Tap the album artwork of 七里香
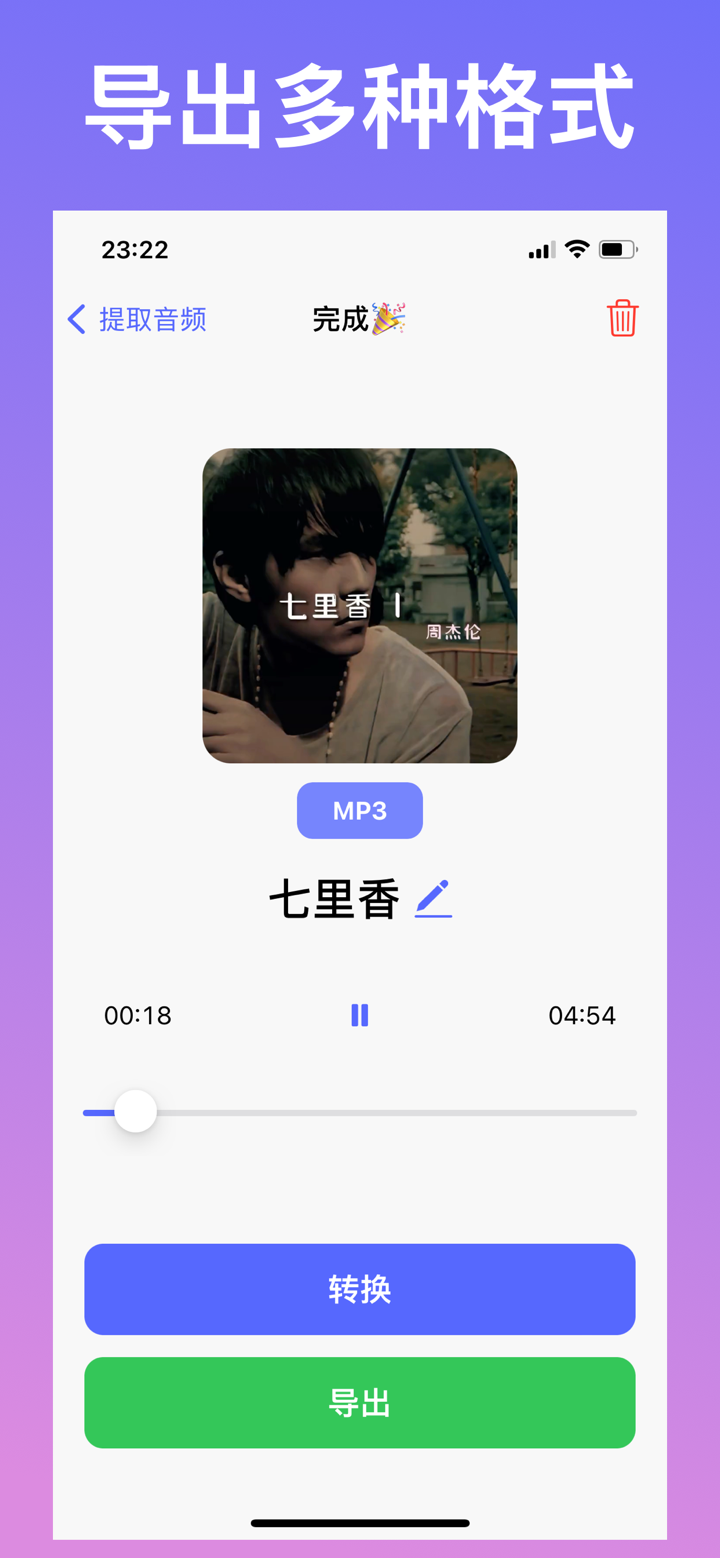720x1558 pixels. (x=359, y=604)
